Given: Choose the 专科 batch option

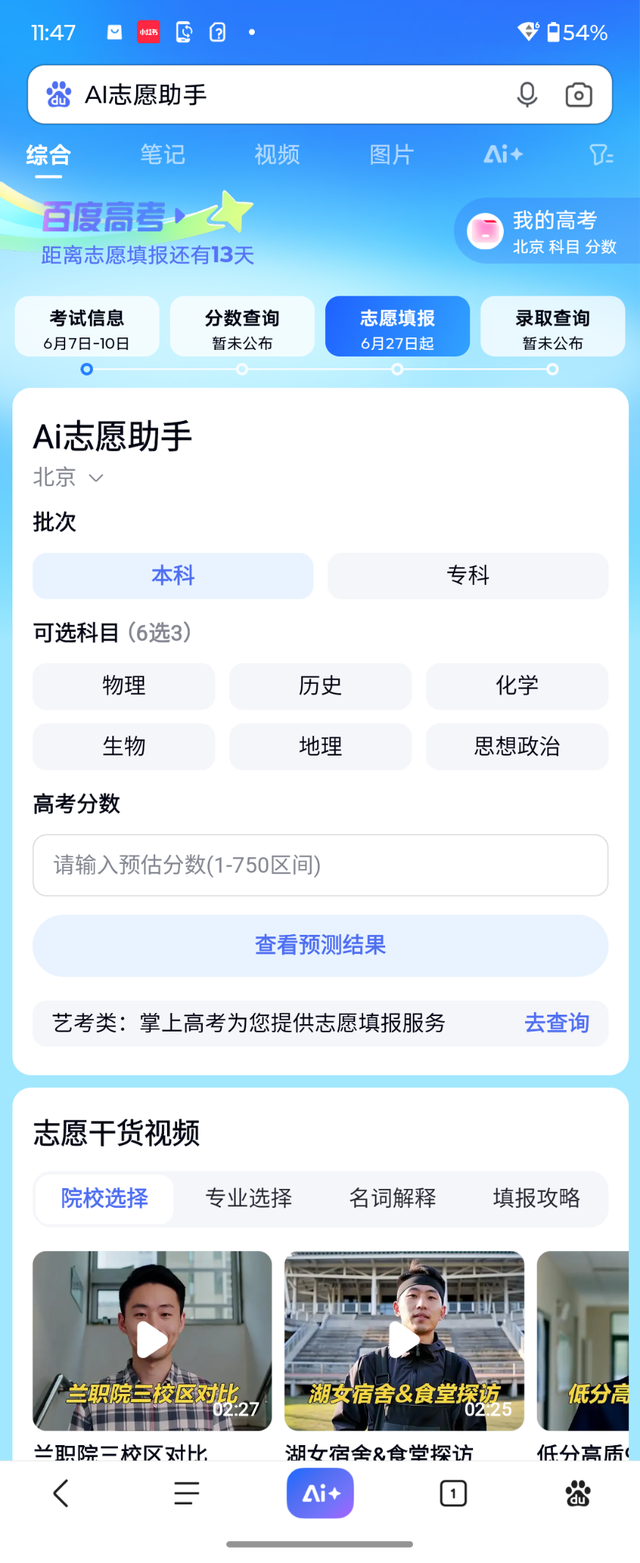Looking at the screenshot, I should pyautogui.click(x=468, y=576).
